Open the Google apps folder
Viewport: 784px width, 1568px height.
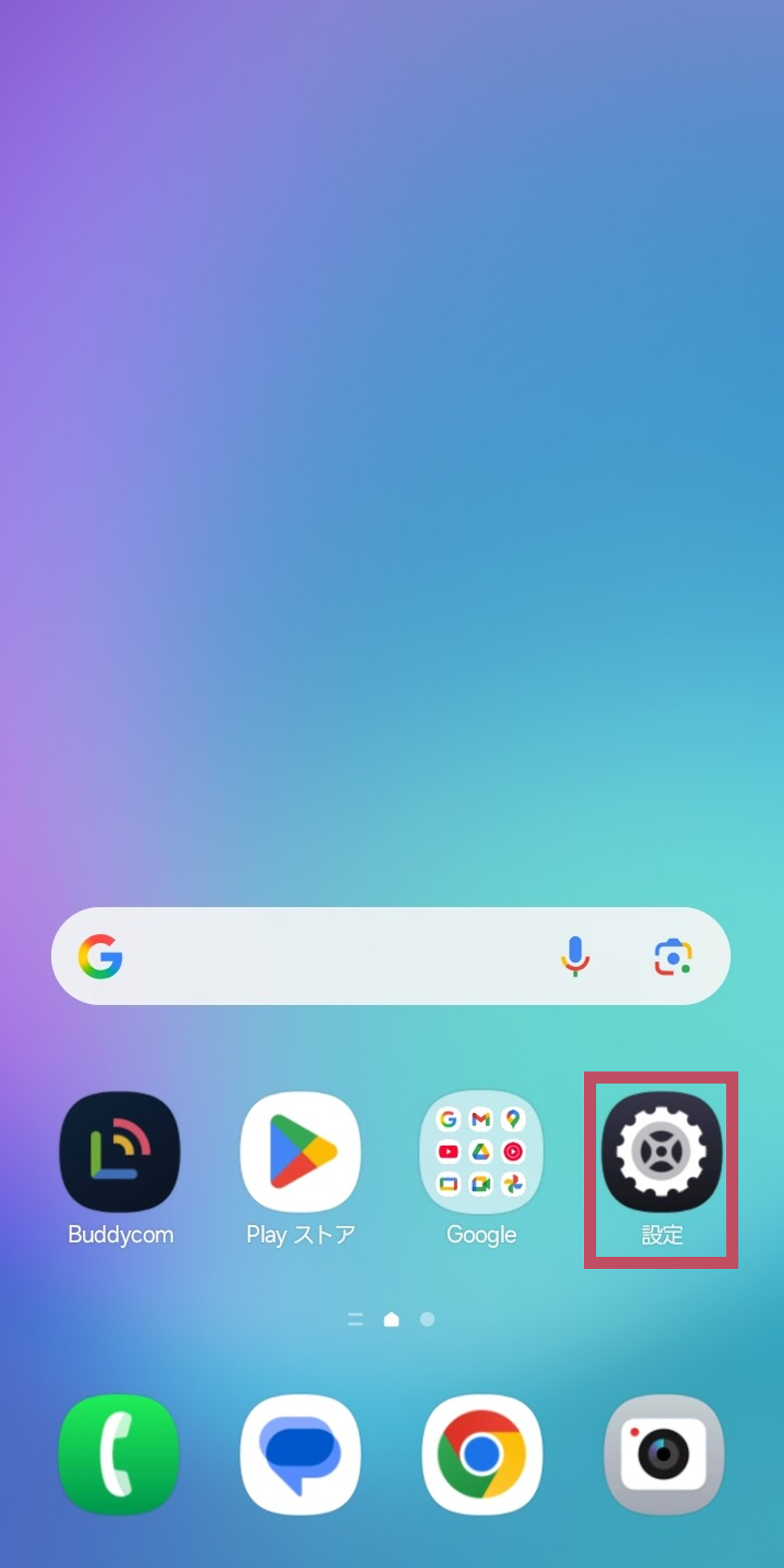click(x=481, y=1153)
